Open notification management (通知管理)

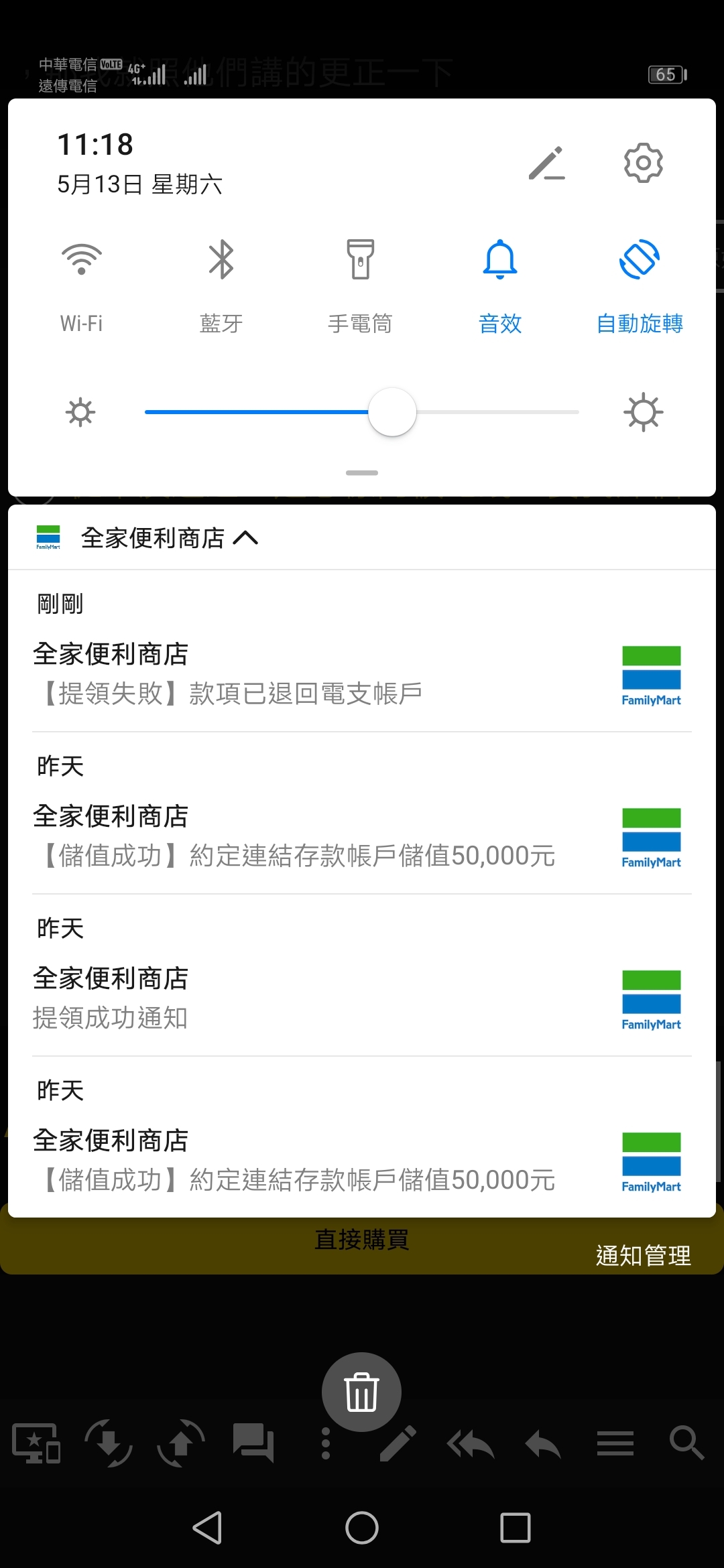pos(643,1255)
